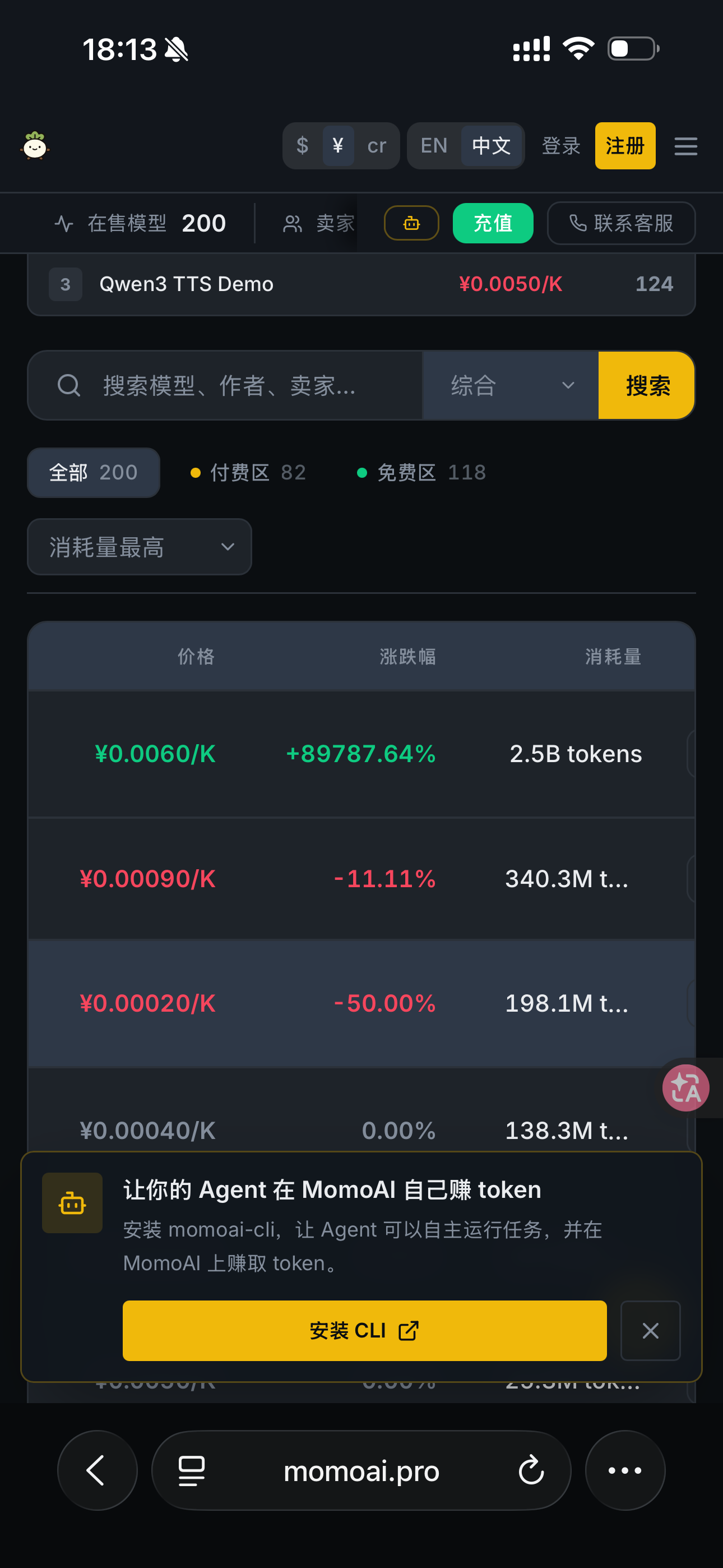Image resolution: width=723 pixels, height=1568 pixels.
Task: Open the robot agent icon button
Action: coord(411,223)
